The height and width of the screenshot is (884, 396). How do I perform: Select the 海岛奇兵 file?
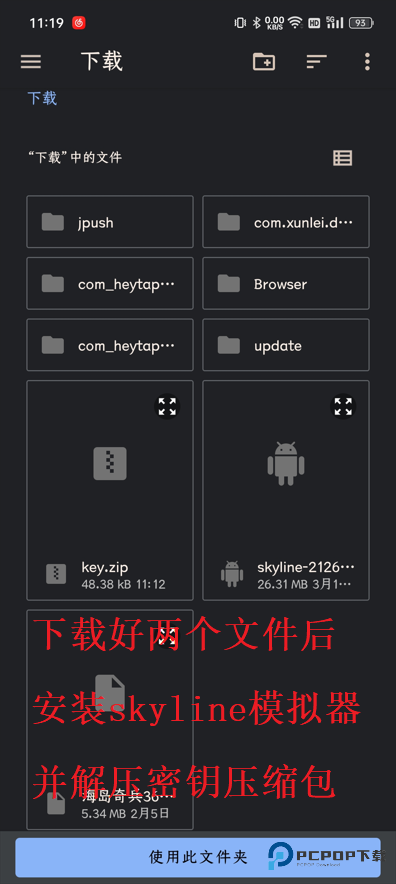click(x=110, y=719)
